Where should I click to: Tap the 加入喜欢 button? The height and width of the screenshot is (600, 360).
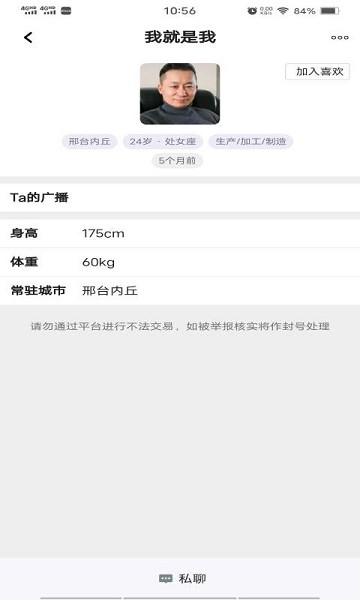click(x=318, y=72)
